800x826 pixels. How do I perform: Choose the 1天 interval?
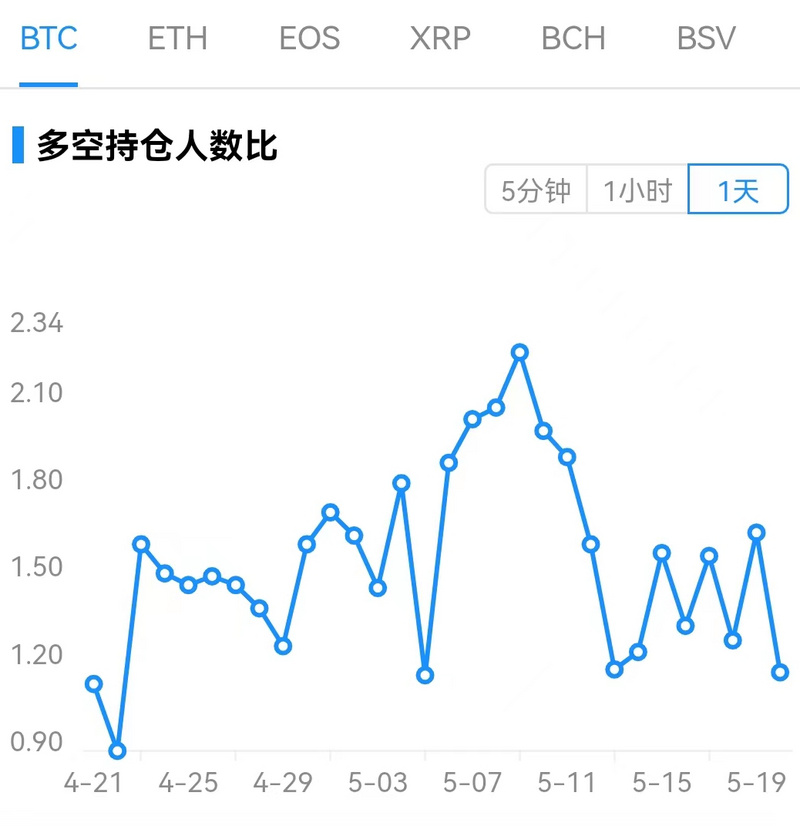pyautogui.click(x=739, y=190)
